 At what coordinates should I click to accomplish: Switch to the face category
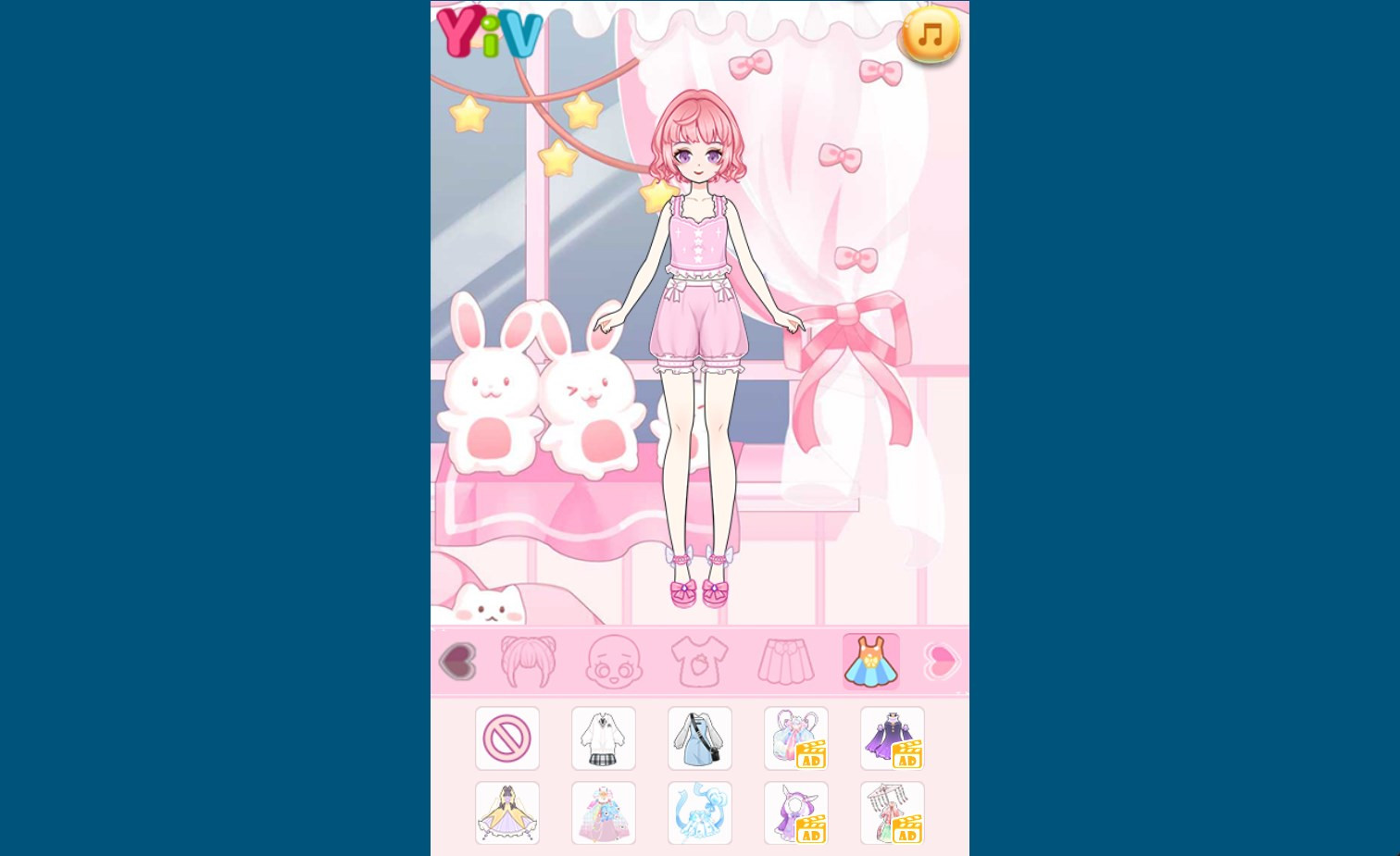(x=614, y=662)
